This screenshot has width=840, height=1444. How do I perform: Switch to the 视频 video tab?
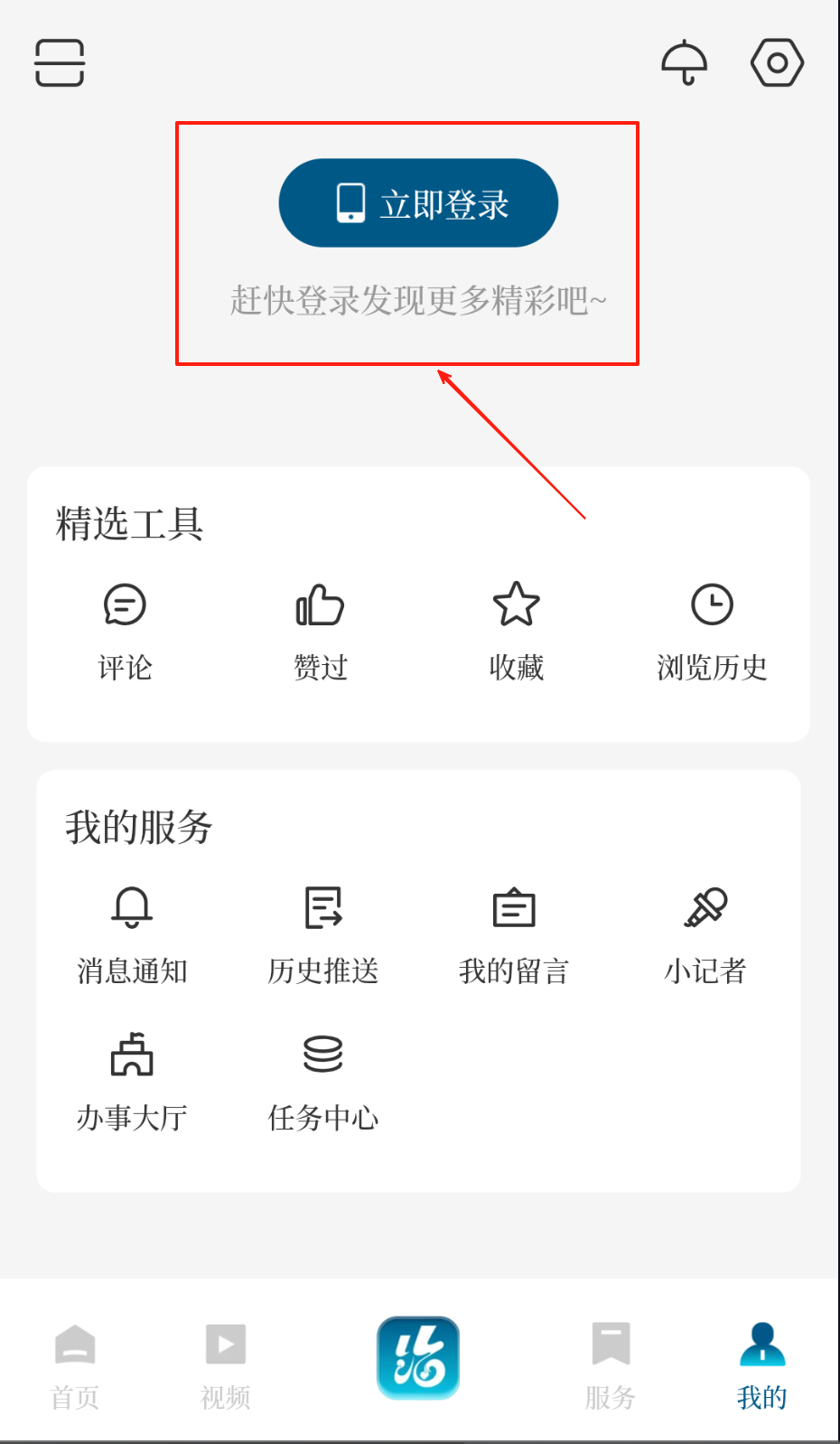pyautogui.click(x=225, y=1364)
